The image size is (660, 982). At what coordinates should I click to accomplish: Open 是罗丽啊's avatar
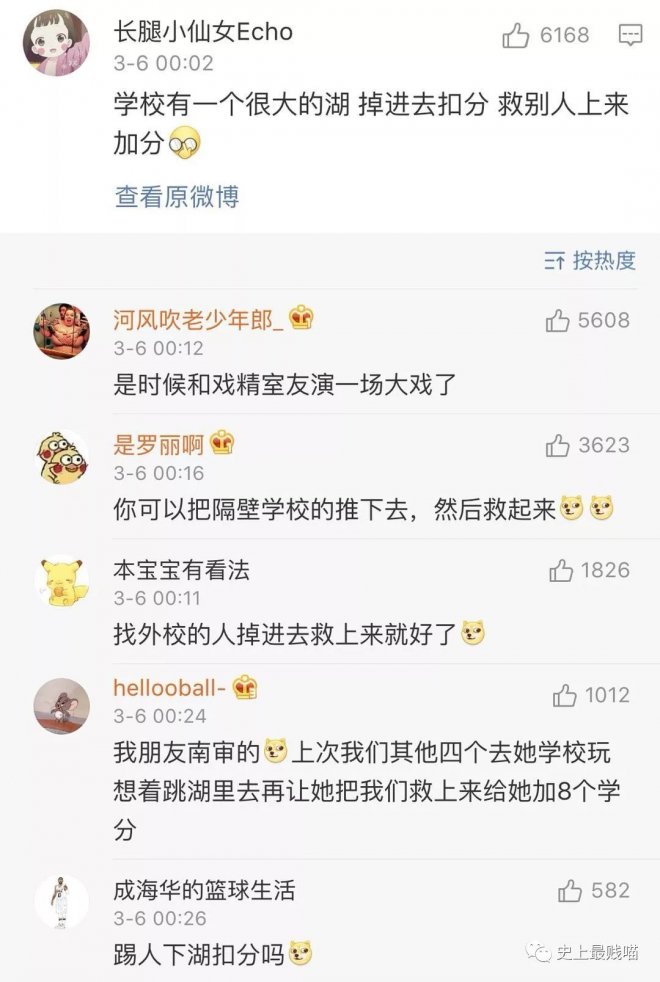62,457
